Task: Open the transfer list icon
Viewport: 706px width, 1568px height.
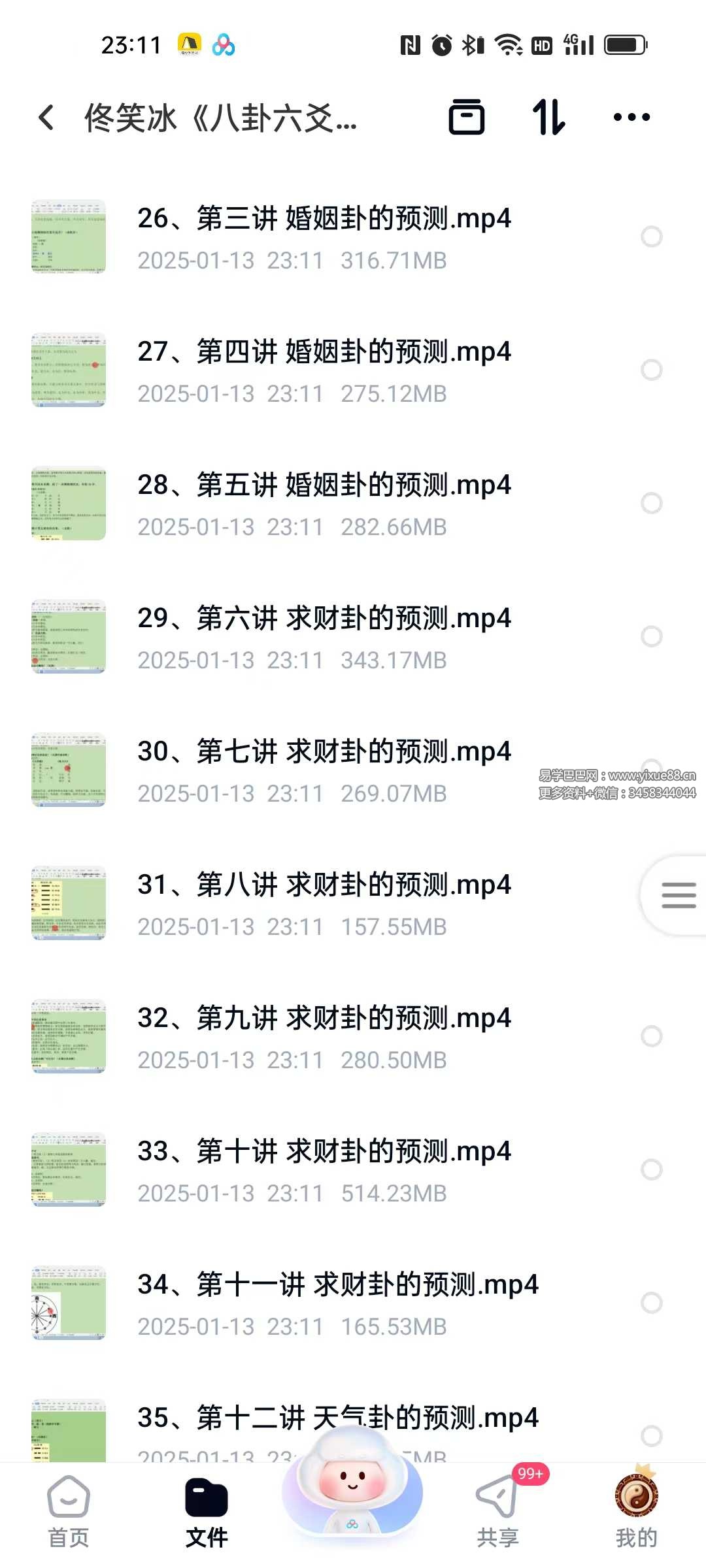Action: tap(466, 118)
